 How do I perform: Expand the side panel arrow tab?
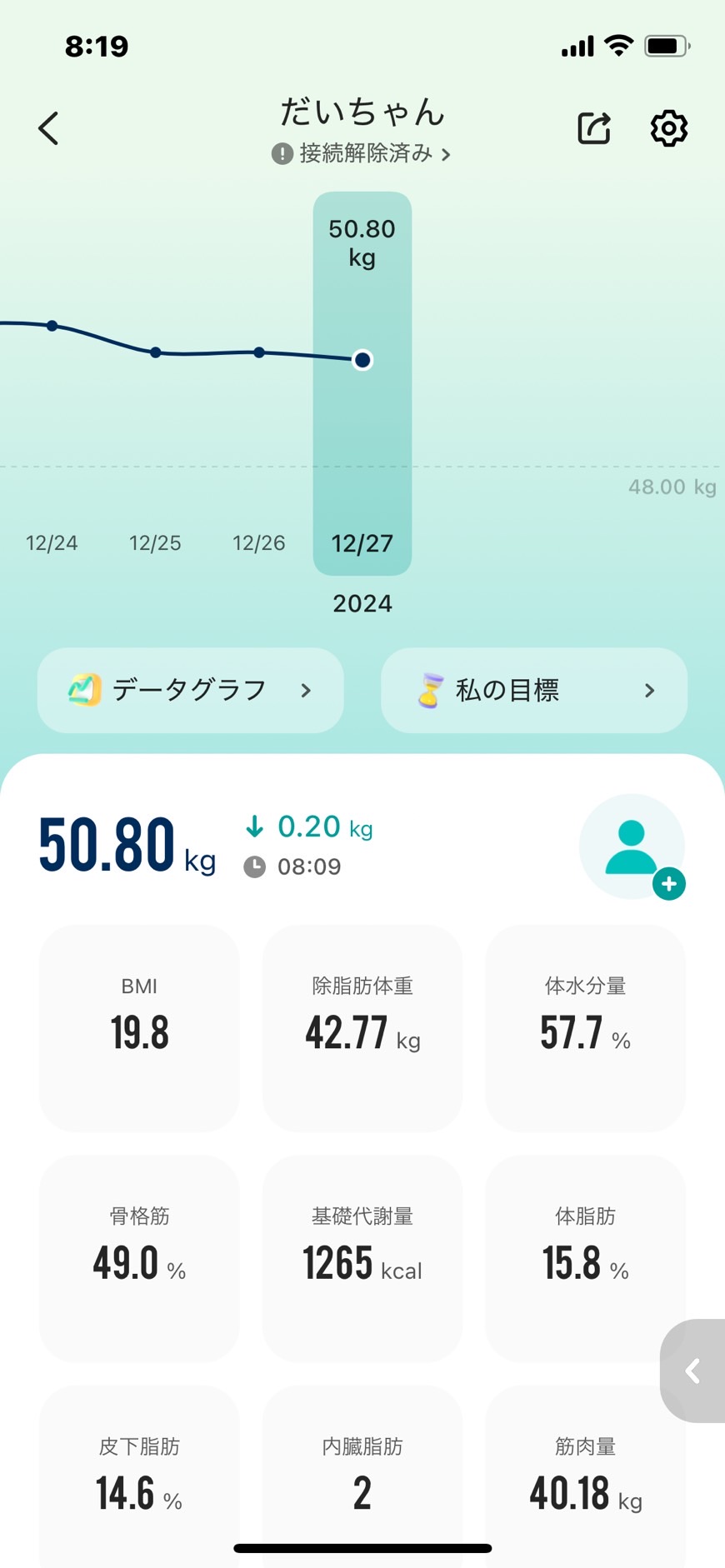[693, 1371]
